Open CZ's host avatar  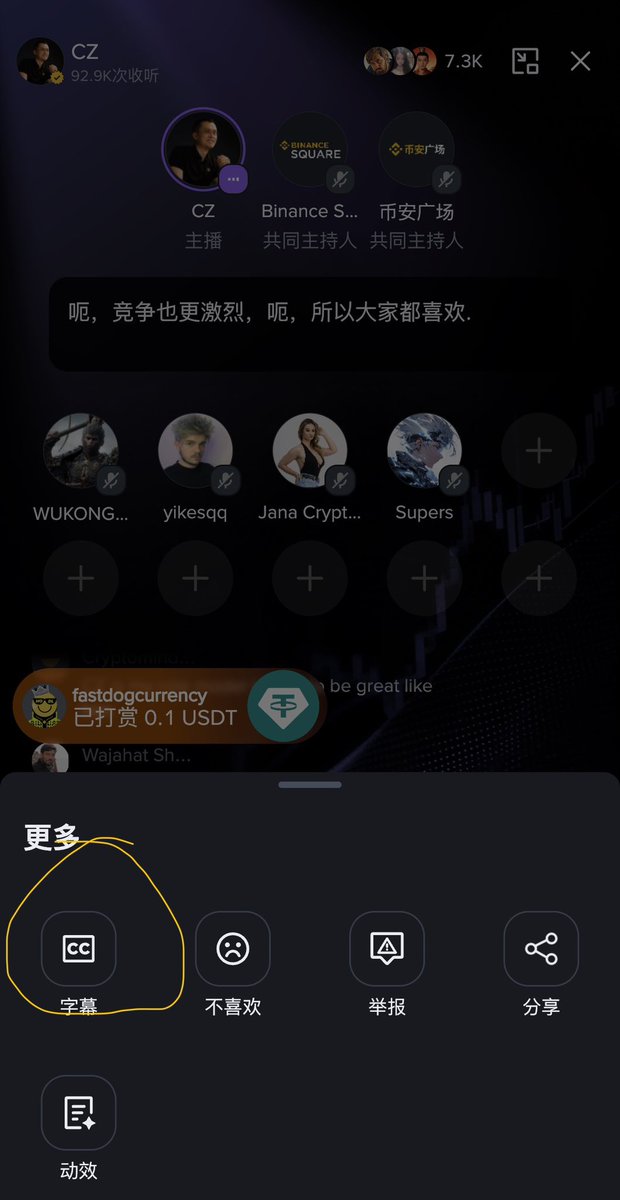[203, 149]
